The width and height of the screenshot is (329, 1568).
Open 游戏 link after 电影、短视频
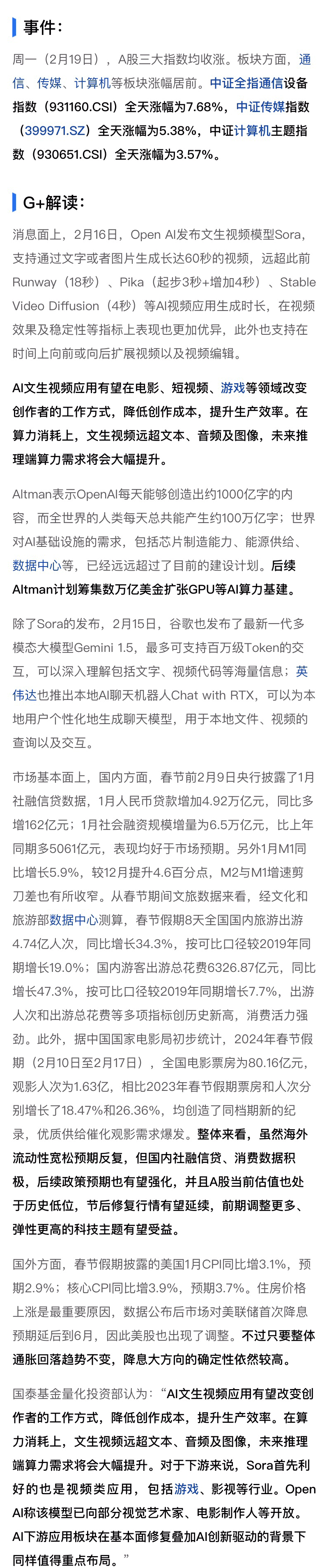[233, 388]
